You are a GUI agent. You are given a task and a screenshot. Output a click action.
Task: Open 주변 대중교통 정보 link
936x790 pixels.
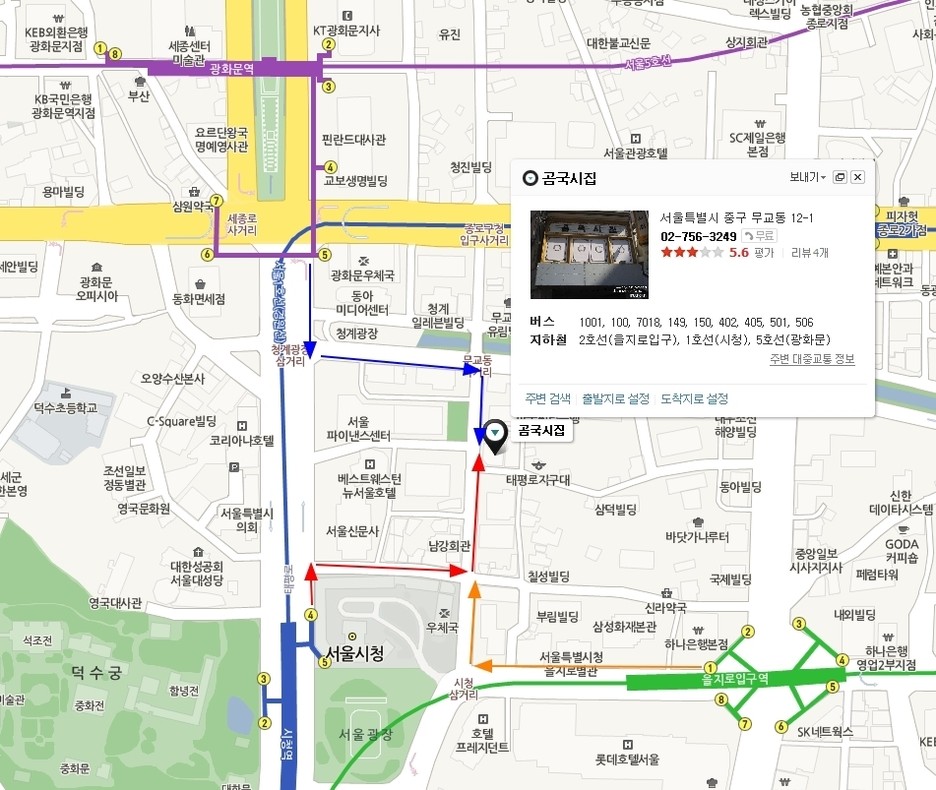[812, 360]
